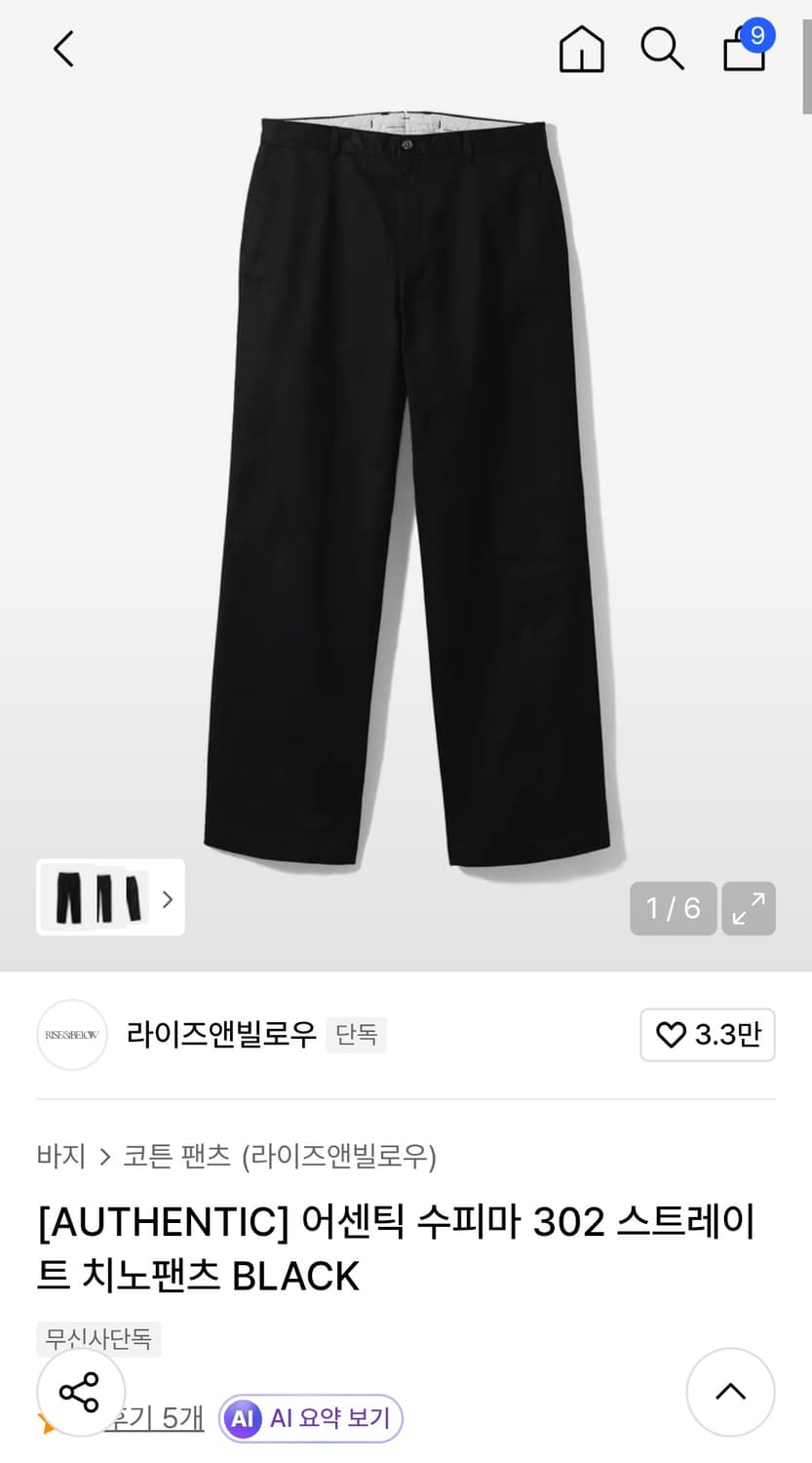Select the 단독 label next to brand name
This screenshot has width=812, height=1463.
357,1035
